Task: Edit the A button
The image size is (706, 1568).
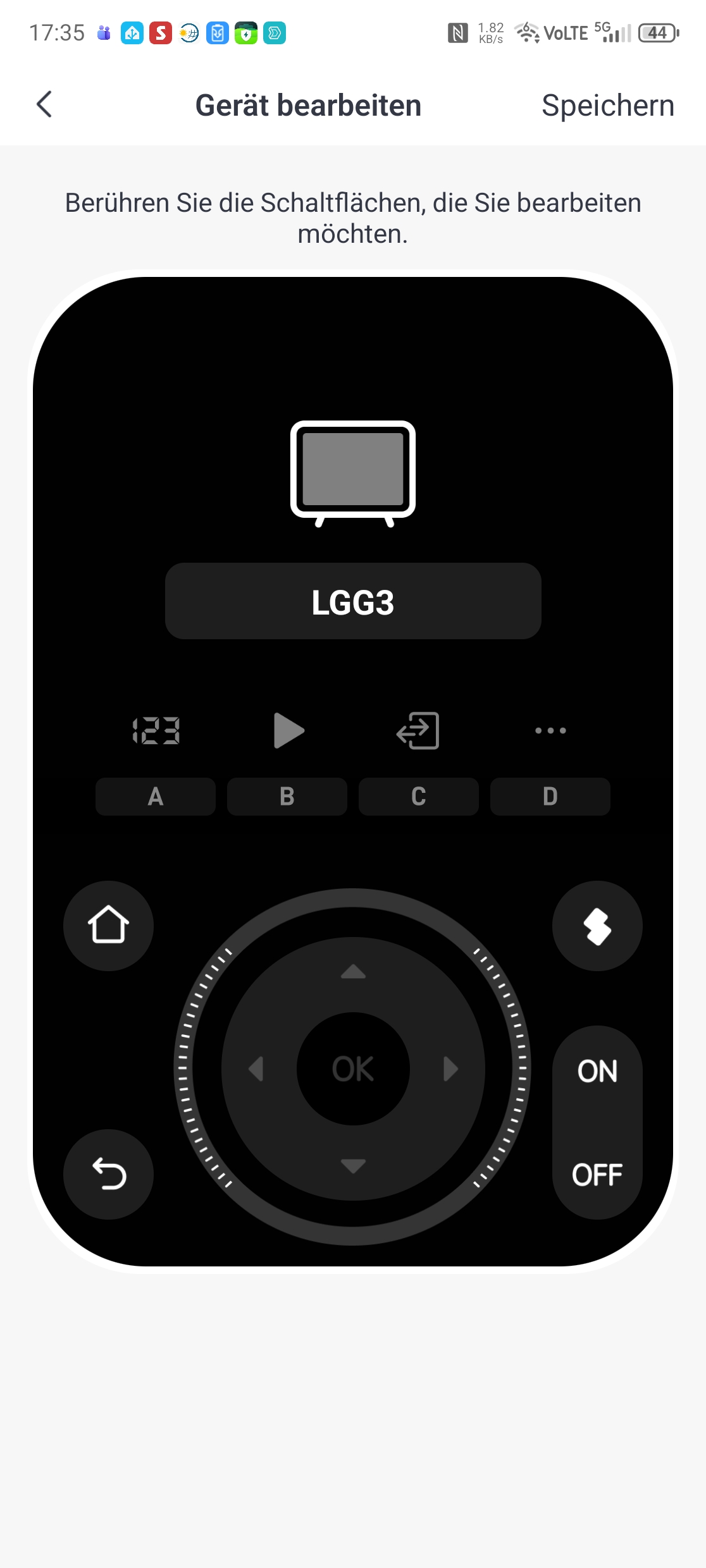Action: click(156, 797)
